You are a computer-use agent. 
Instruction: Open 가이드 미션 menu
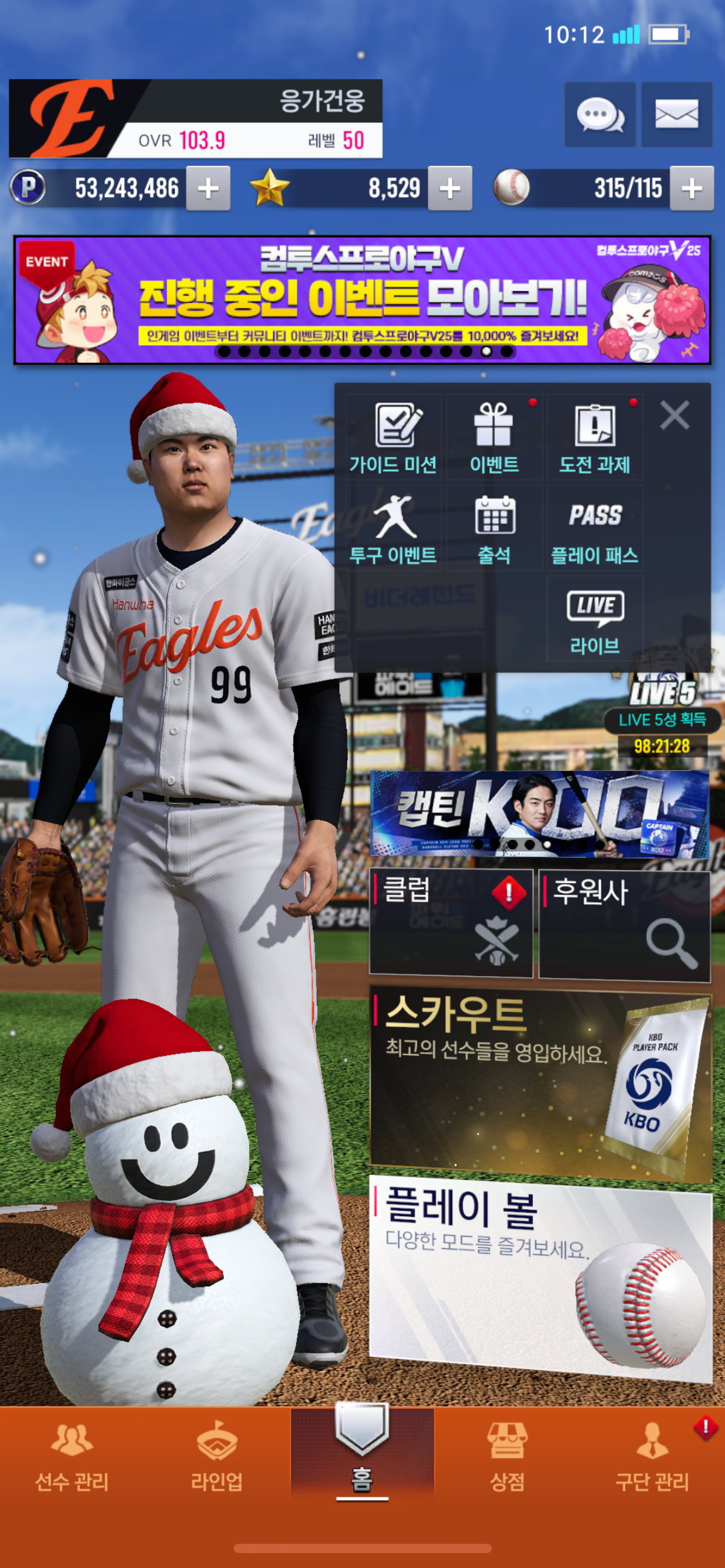tap(393, 438)
